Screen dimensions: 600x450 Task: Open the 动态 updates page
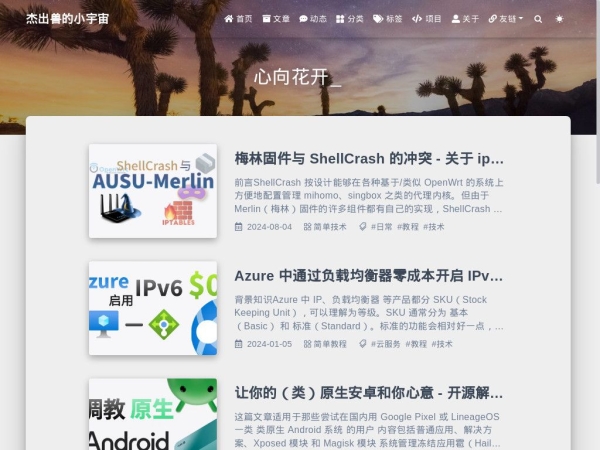click(x=313, y=19)
